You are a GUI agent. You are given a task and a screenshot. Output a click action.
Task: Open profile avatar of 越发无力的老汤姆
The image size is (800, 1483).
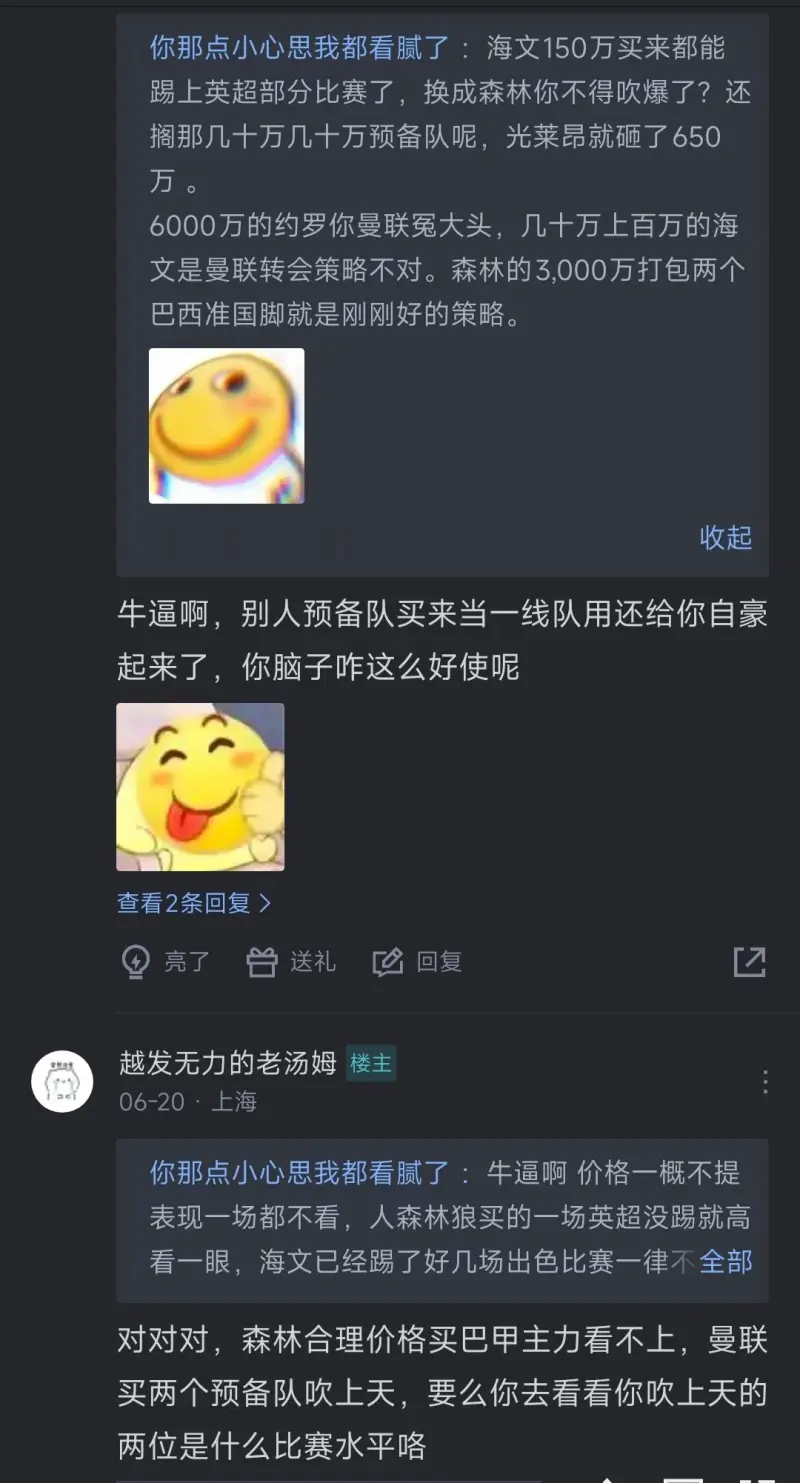click(62, 1081)
